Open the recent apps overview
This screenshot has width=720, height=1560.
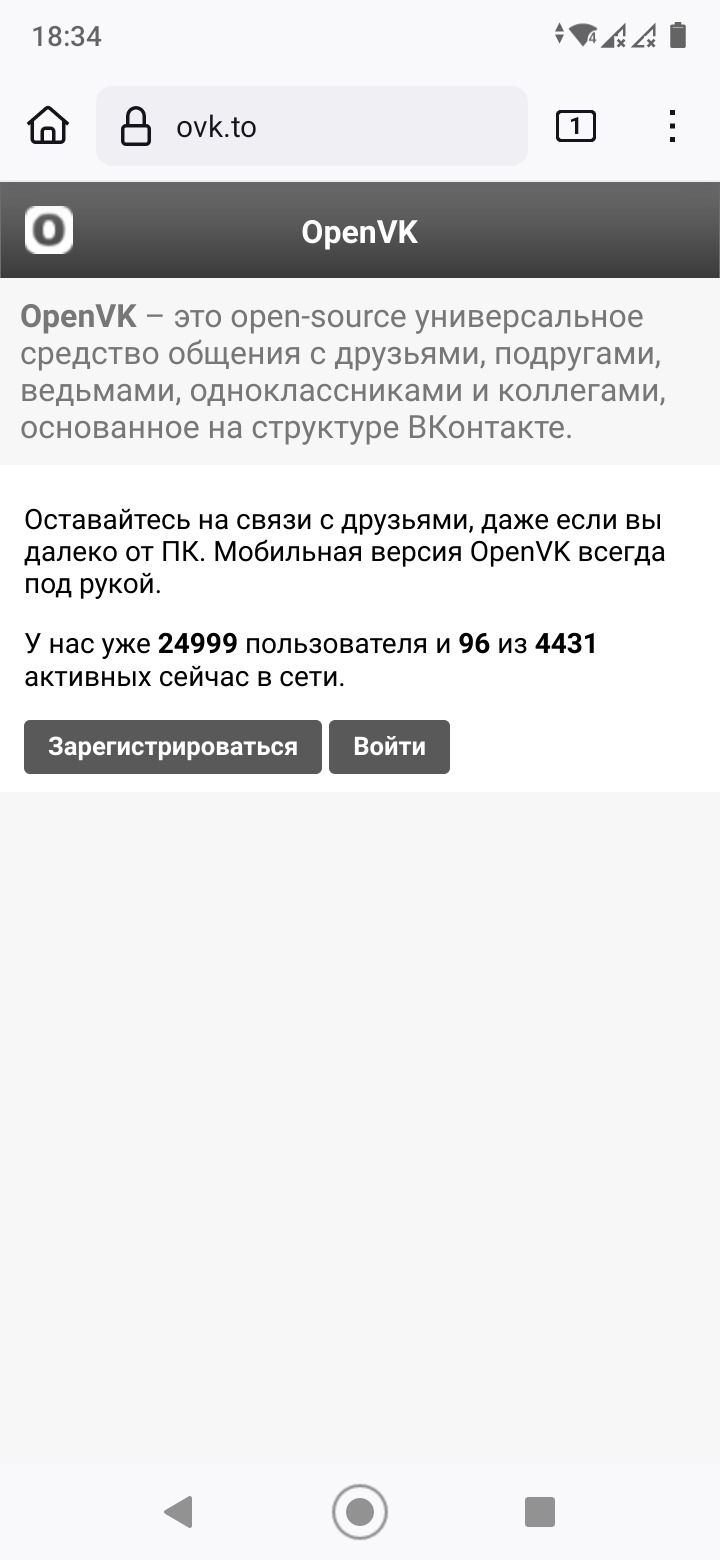tap(539, 1511)
